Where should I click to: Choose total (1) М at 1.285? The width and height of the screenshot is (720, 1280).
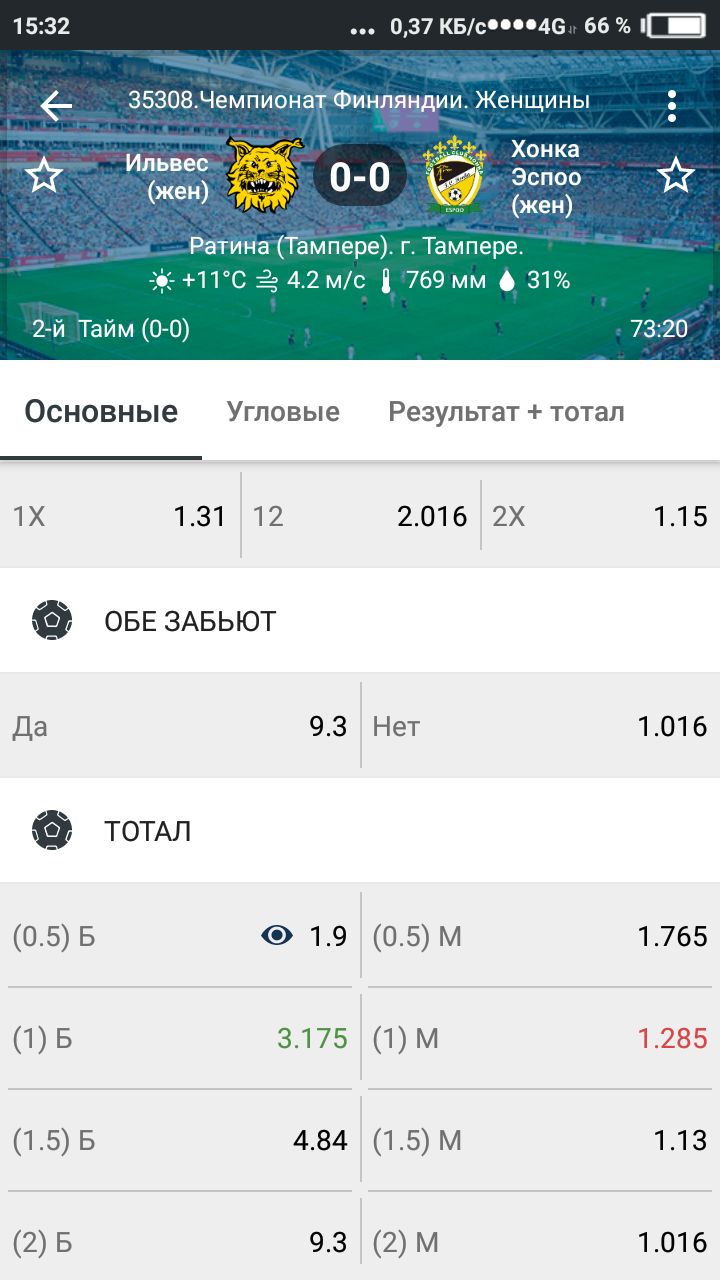pos(541,1039)
